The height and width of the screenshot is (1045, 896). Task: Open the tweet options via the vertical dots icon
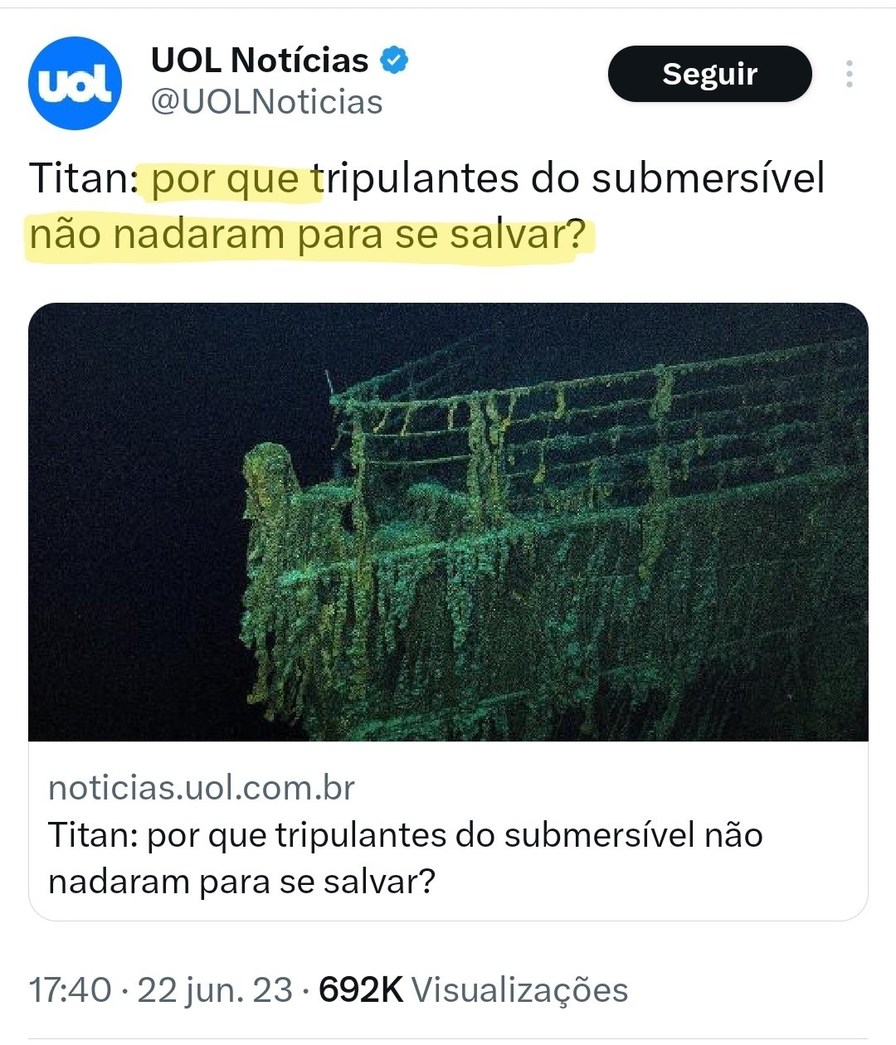(x=849, y=73)
